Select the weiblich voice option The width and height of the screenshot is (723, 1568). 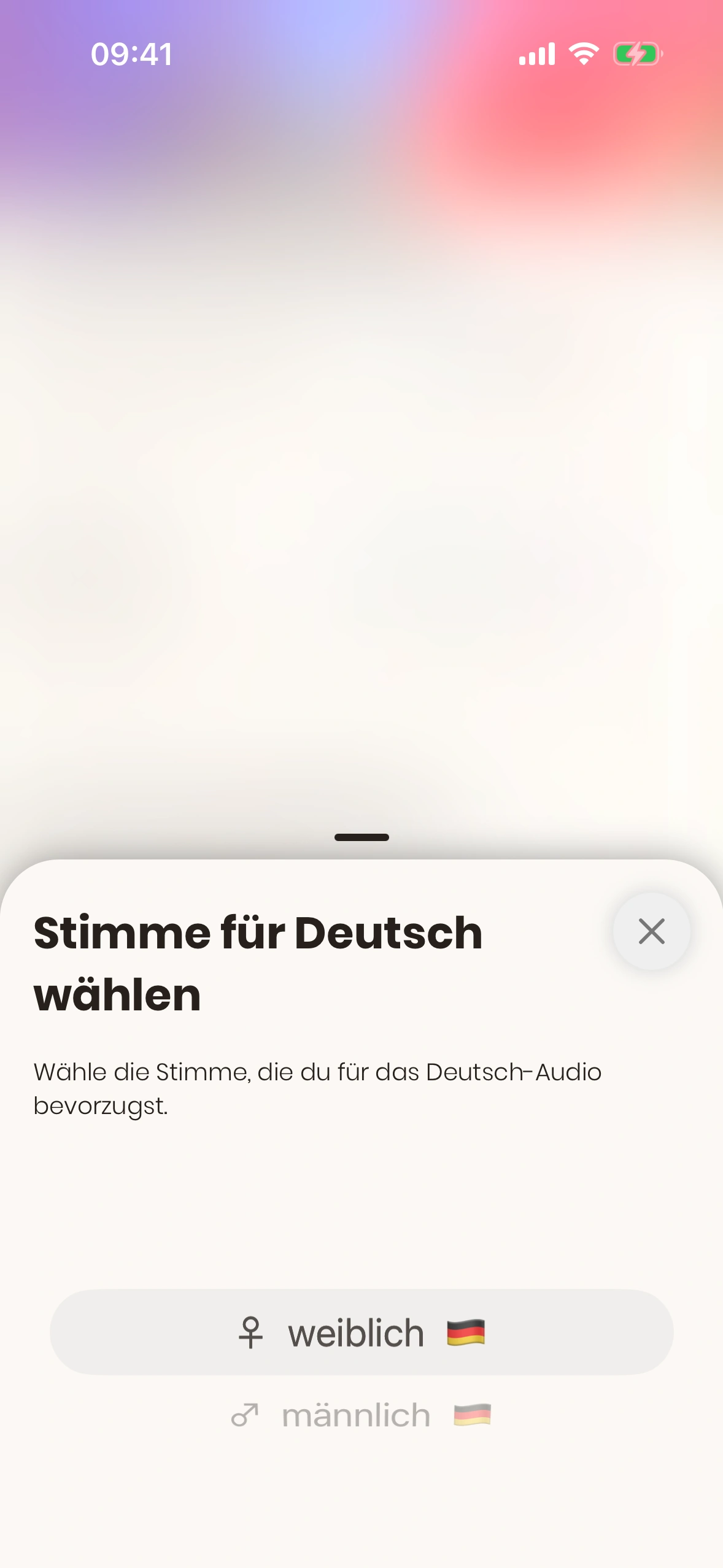click(361, 1332)
